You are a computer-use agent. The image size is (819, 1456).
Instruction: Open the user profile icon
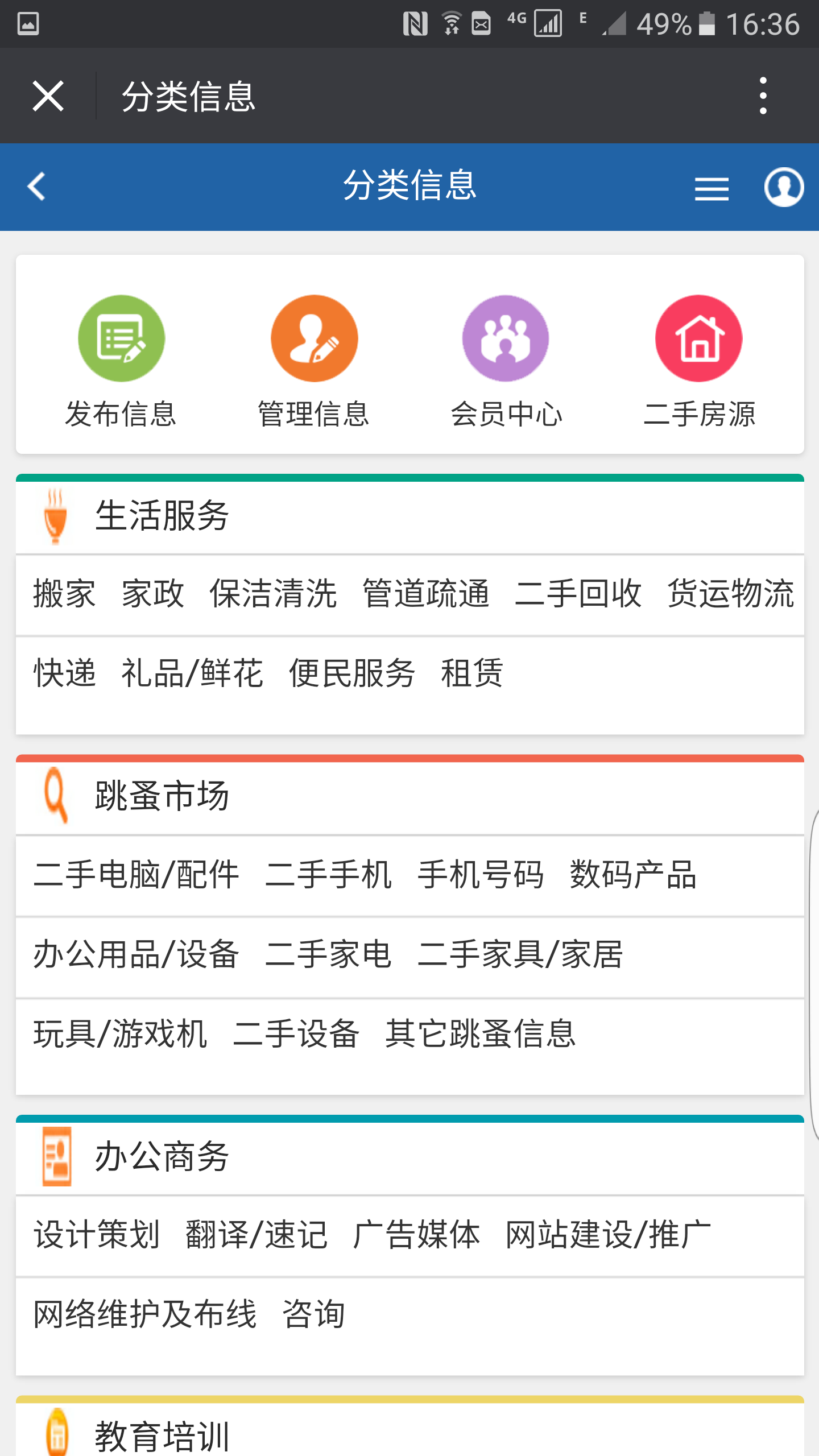point(783,187)
